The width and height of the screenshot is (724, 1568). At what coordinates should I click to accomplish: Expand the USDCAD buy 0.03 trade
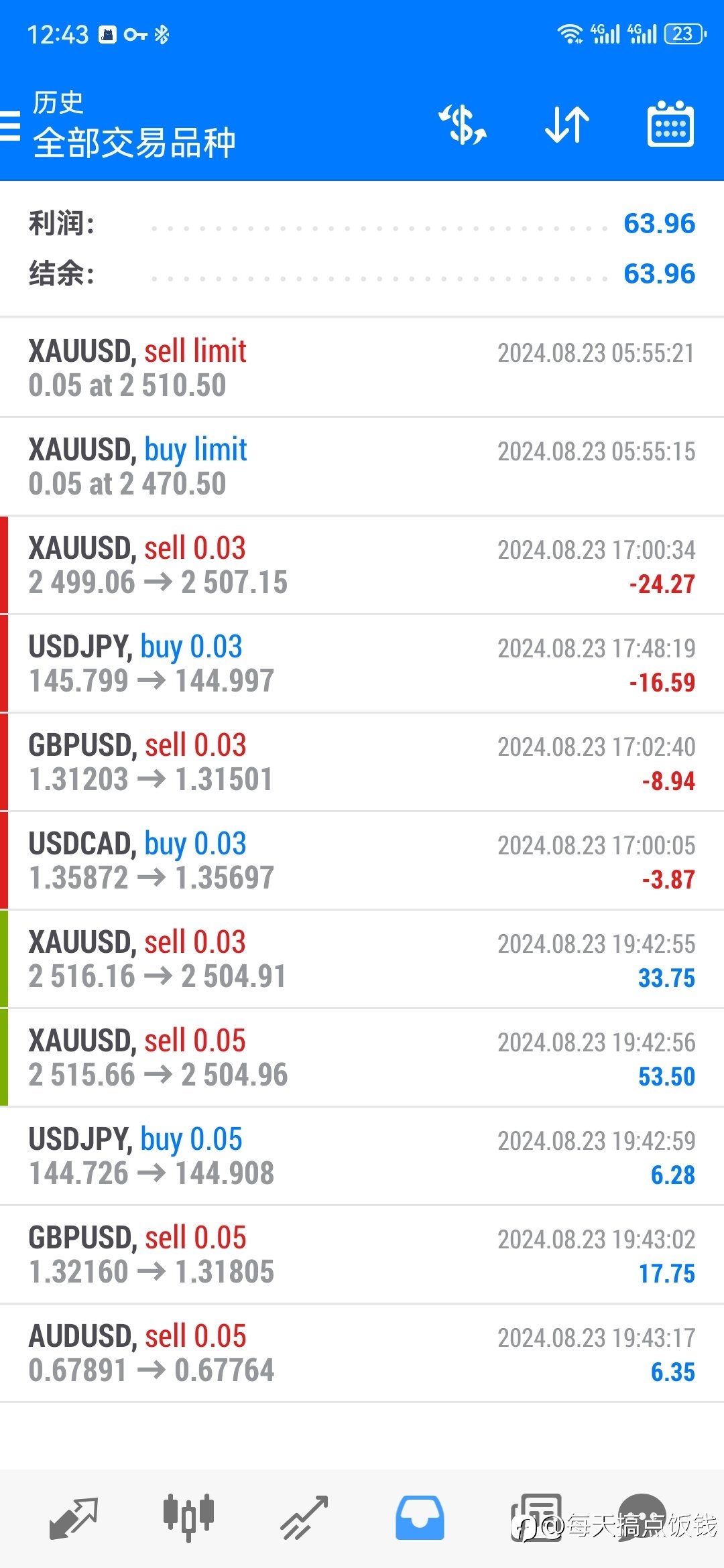pyautogui.click(x=362, y=860)
